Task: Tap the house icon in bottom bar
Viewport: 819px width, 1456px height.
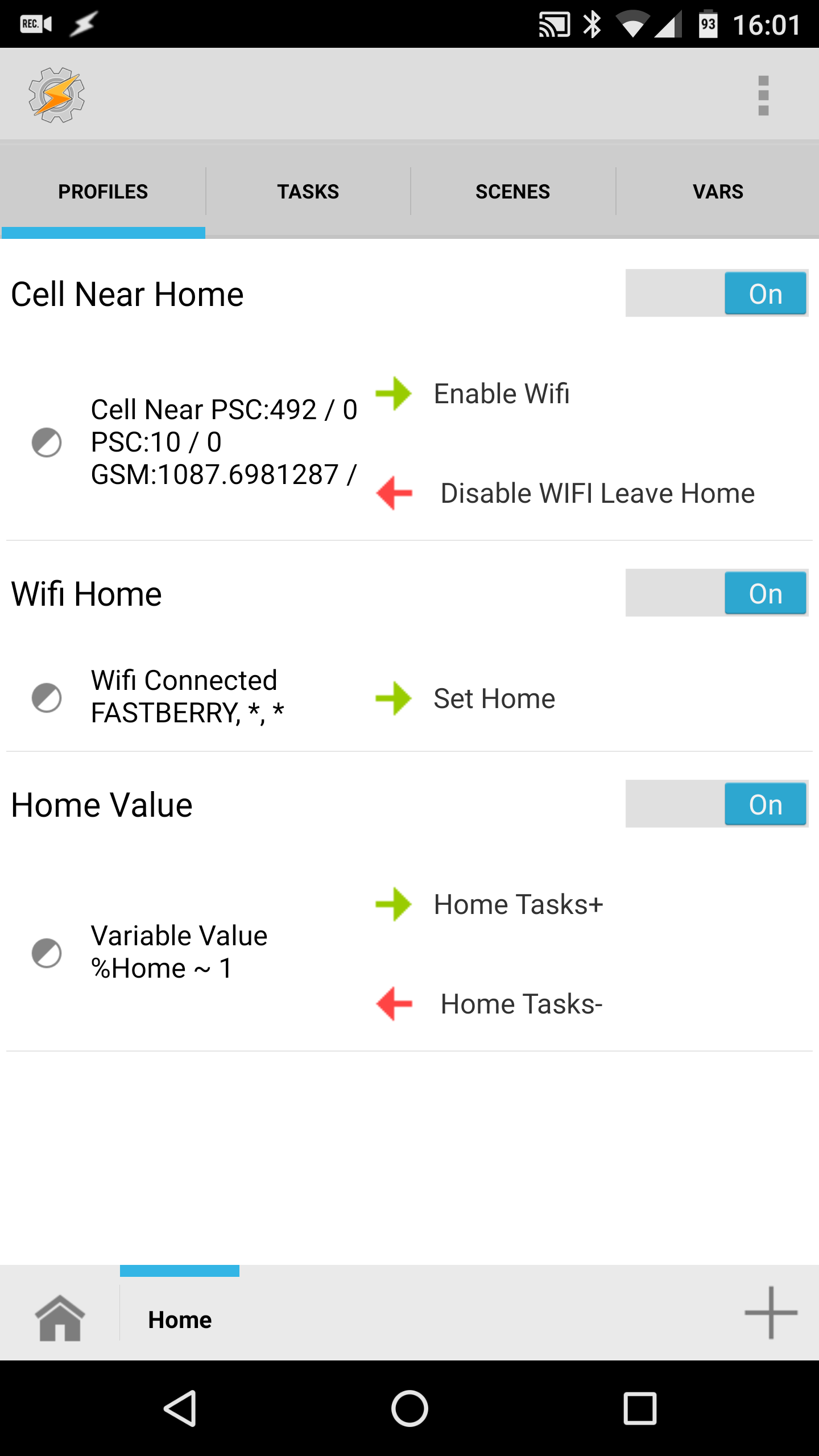Action: point(60,1318)
